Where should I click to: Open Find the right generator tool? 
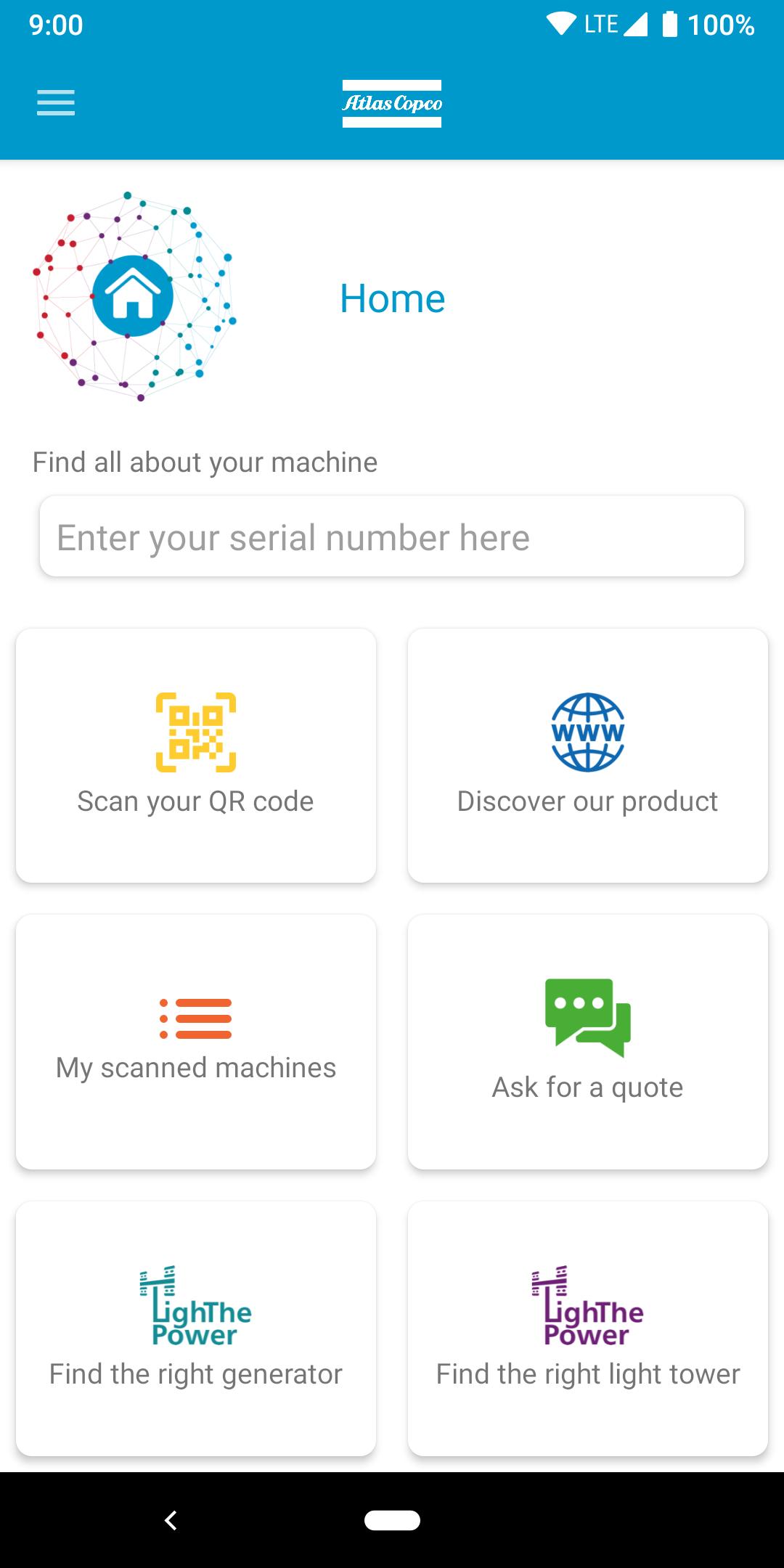click(x=196, y=1328)
